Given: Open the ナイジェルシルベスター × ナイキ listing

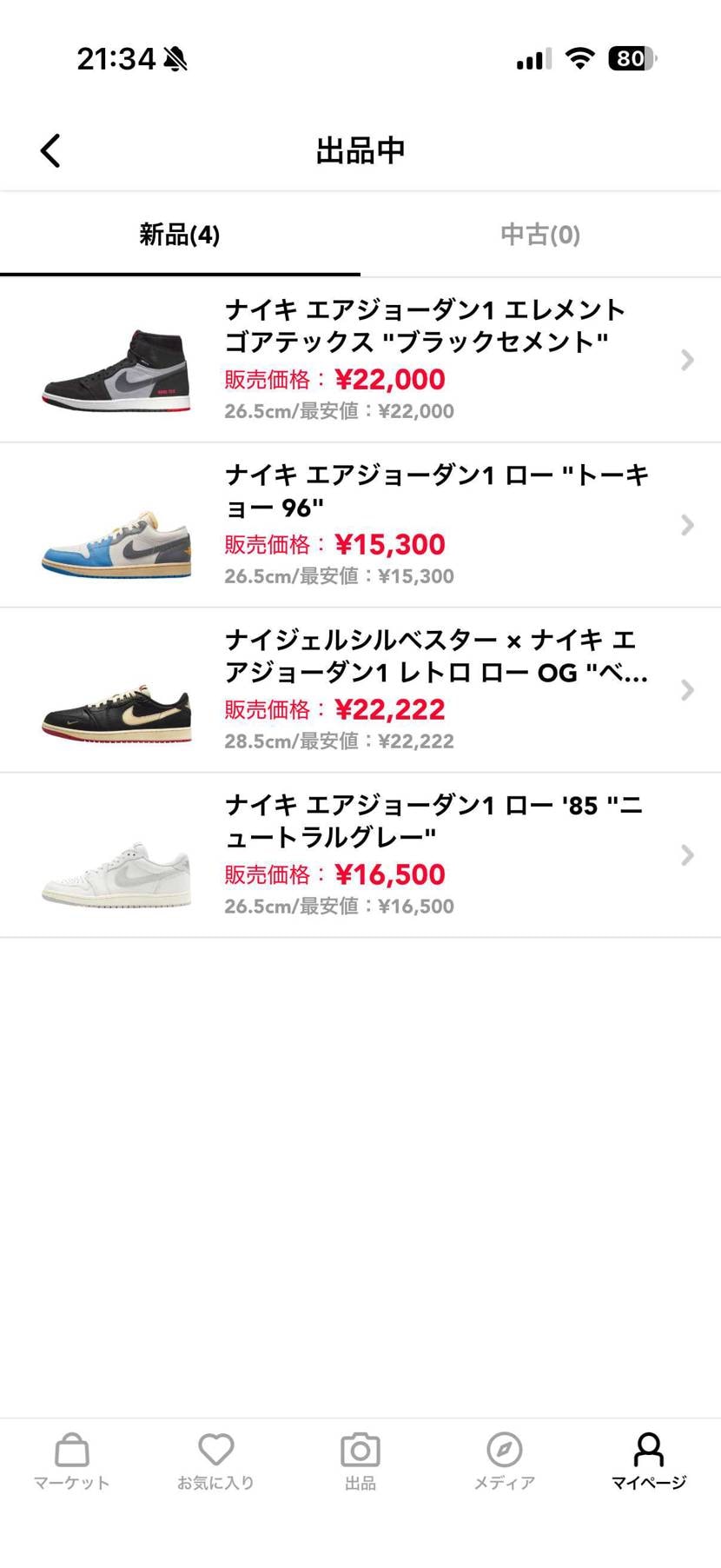Looking at the screenshot, I should [360, 690].
